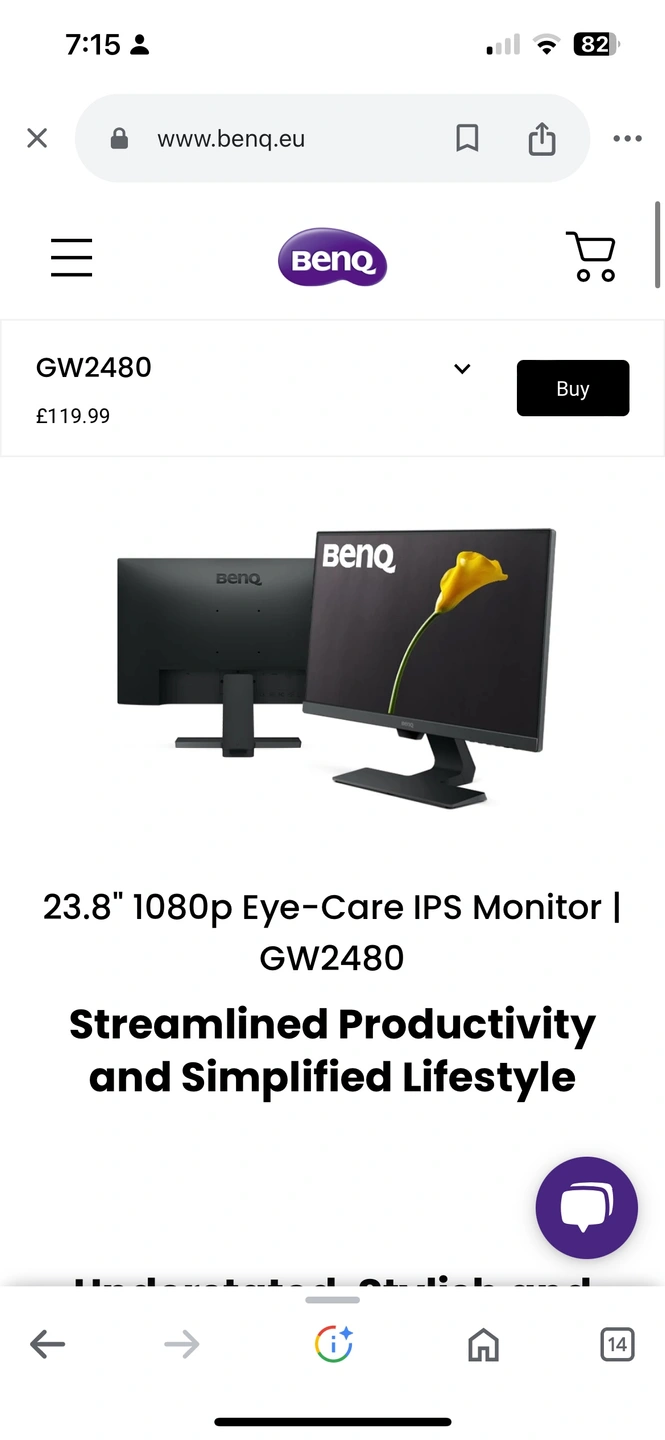Open the Google assistant info button
Image resolution: width=665 pixels, height=1440 pixels.
(333, 1345)
